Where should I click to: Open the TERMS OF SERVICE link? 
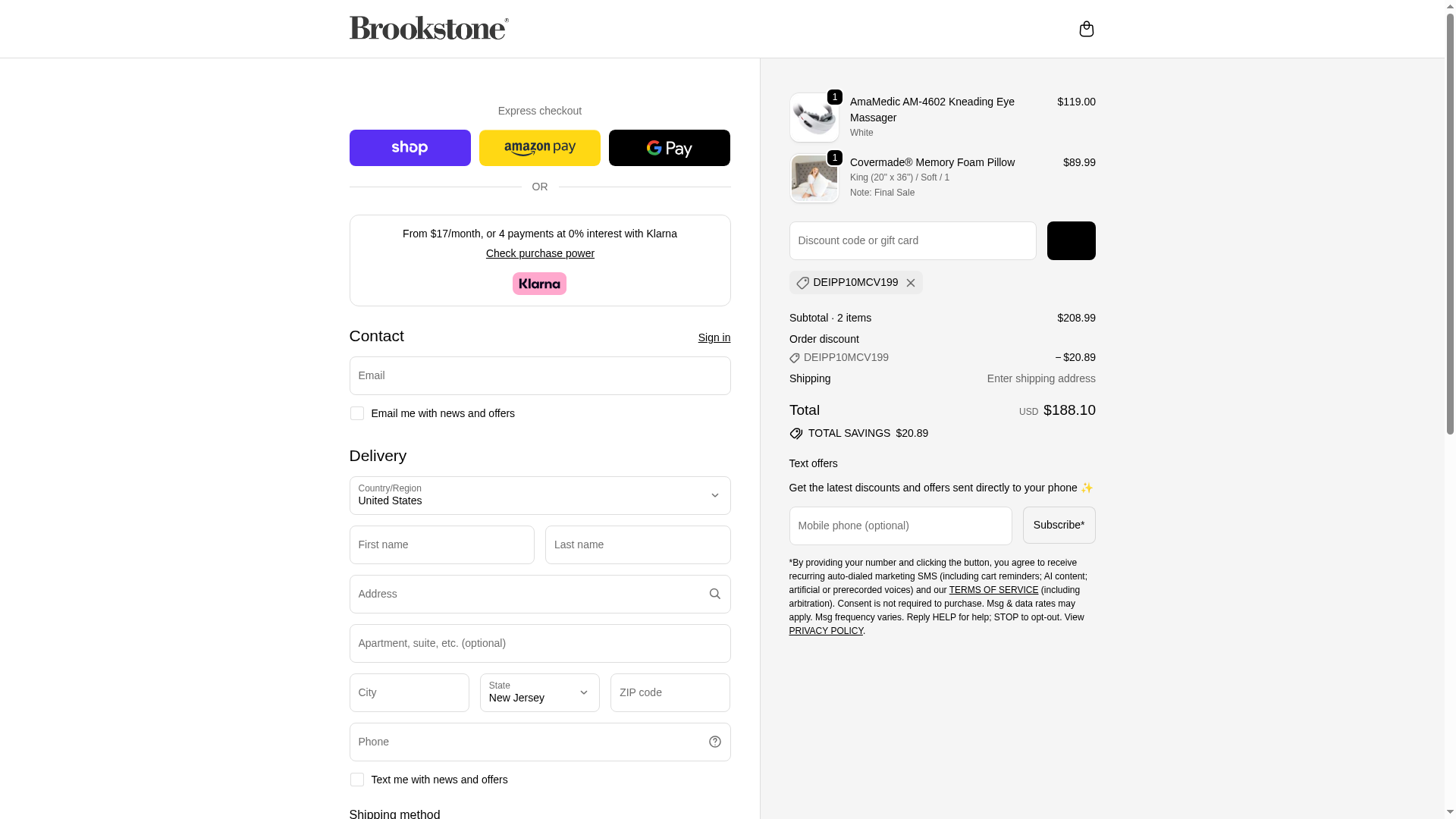(993, 590)
